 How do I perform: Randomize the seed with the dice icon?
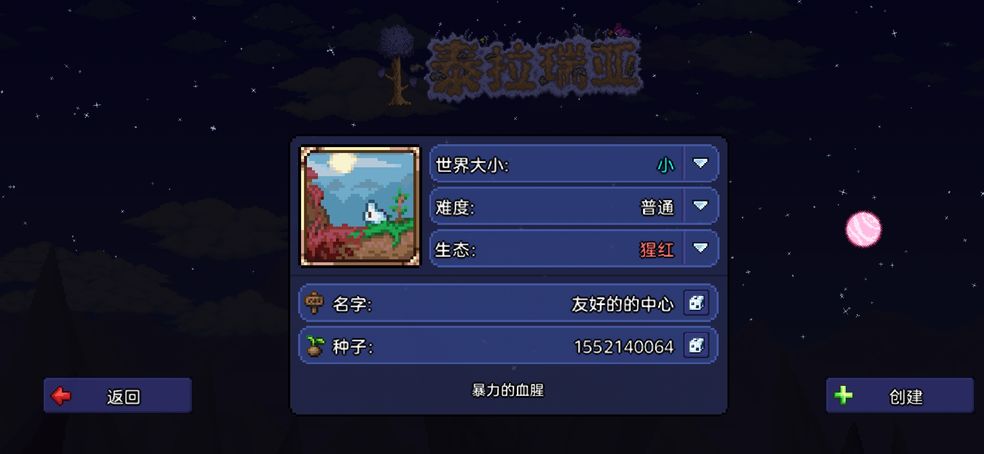click(695, 345)
